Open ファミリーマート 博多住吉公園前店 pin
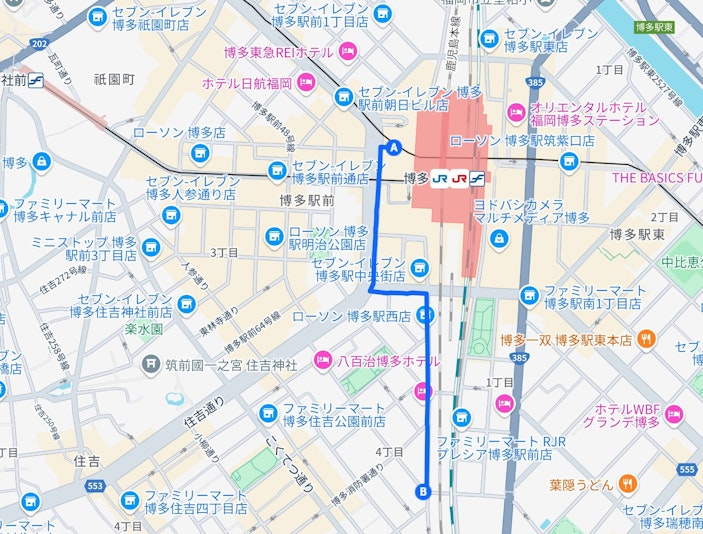703x534 pixels. (x=267, y=412)
